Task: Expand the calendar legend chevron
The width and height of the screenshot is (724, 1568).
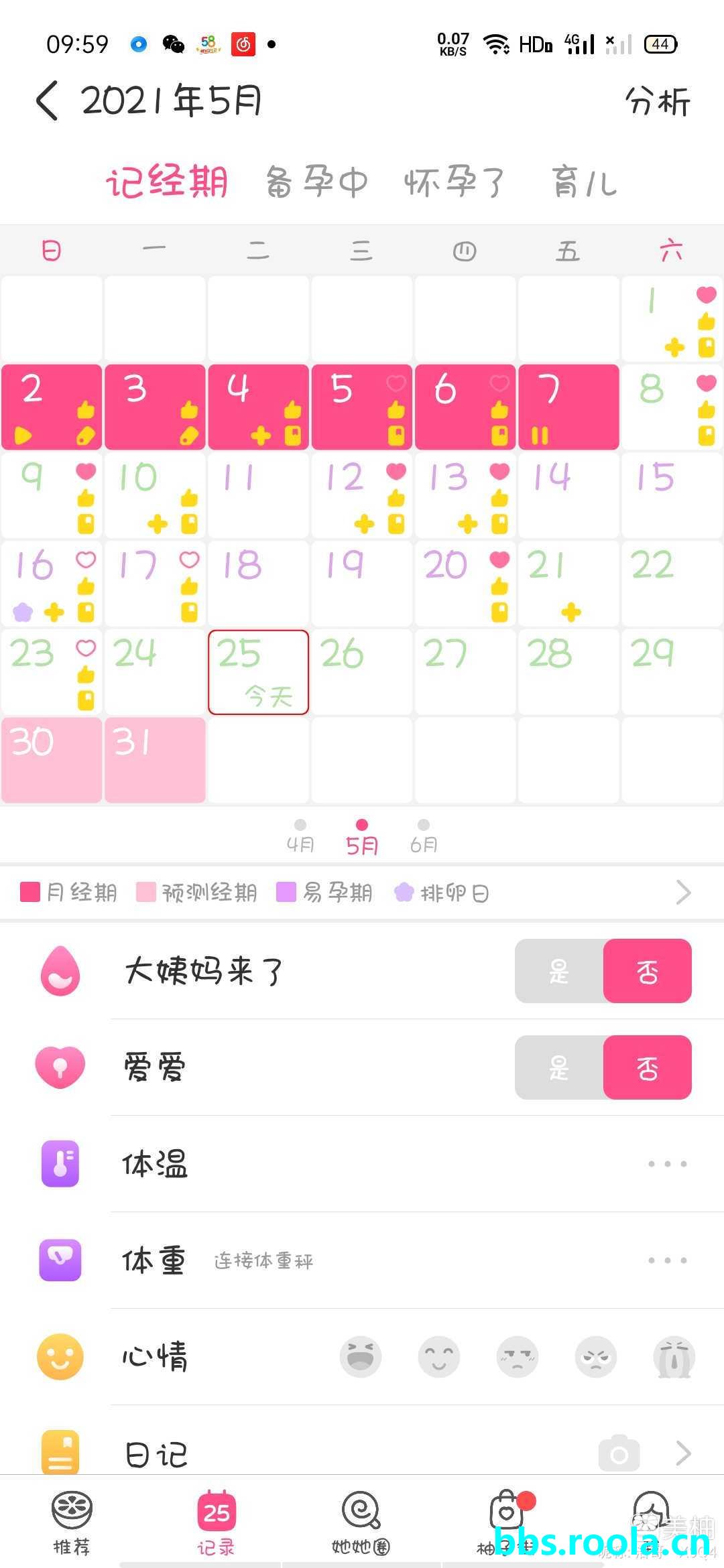Action: pyautogui.click(x=682, y=893)
